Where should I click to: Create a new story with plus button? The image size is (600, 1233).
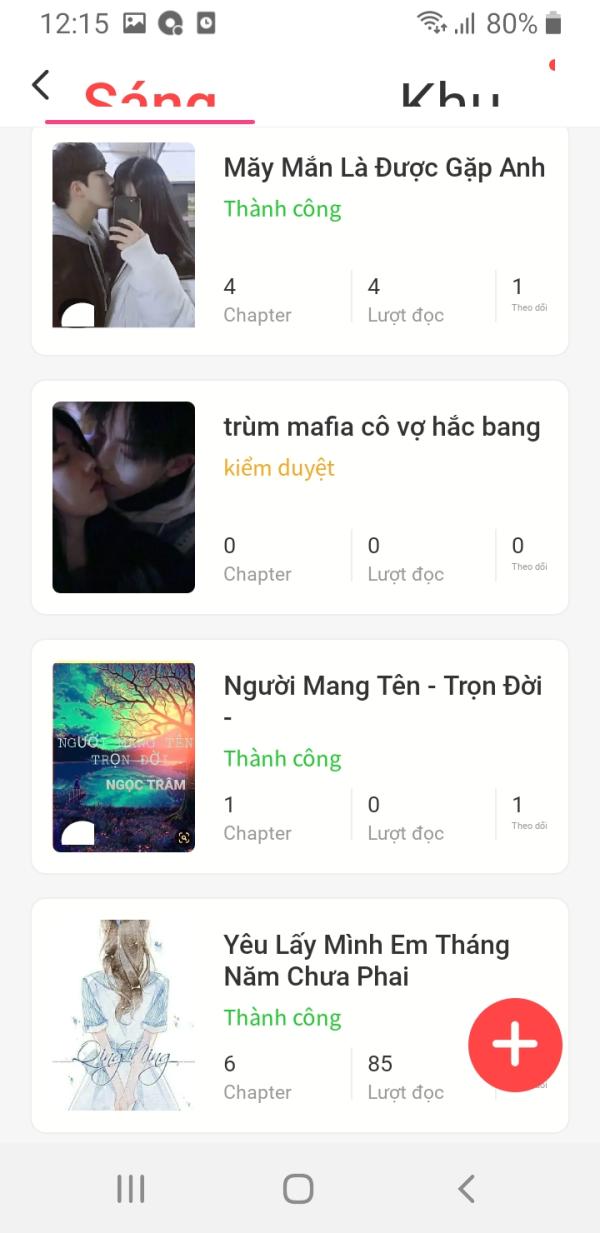point(515,1045)
